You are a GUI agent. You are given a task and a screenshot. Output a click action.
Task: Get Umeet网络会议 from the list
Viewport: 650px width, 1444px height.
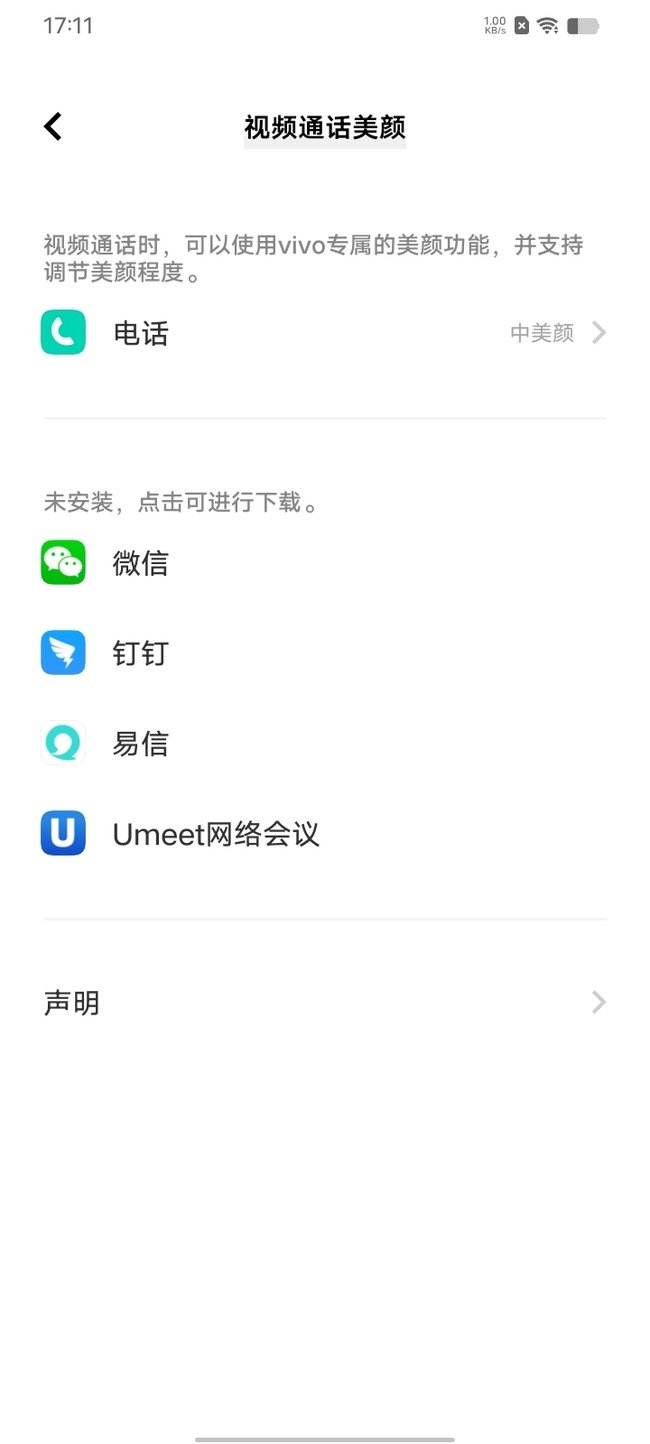point(215,833)
